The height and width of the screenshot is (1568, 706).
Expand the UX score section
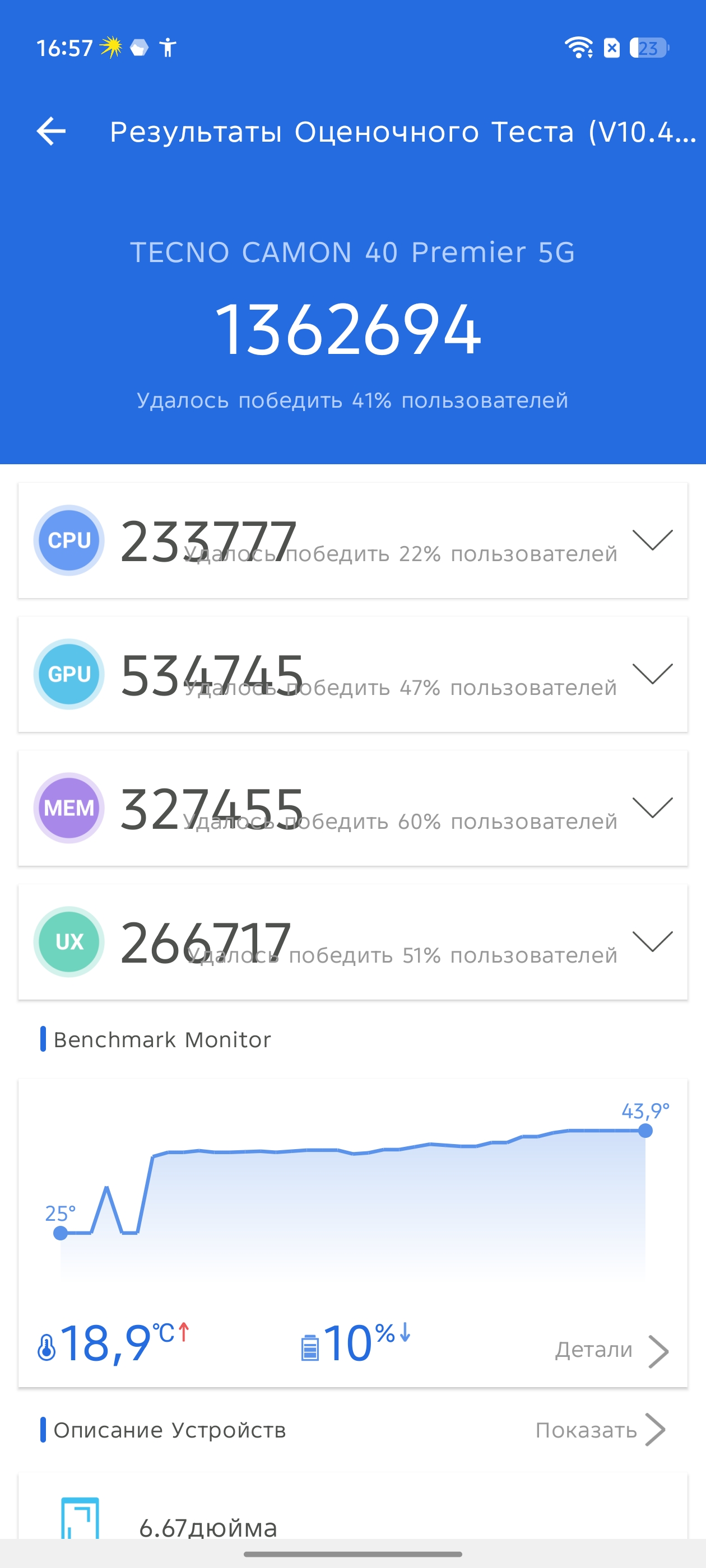click(652, 942)
